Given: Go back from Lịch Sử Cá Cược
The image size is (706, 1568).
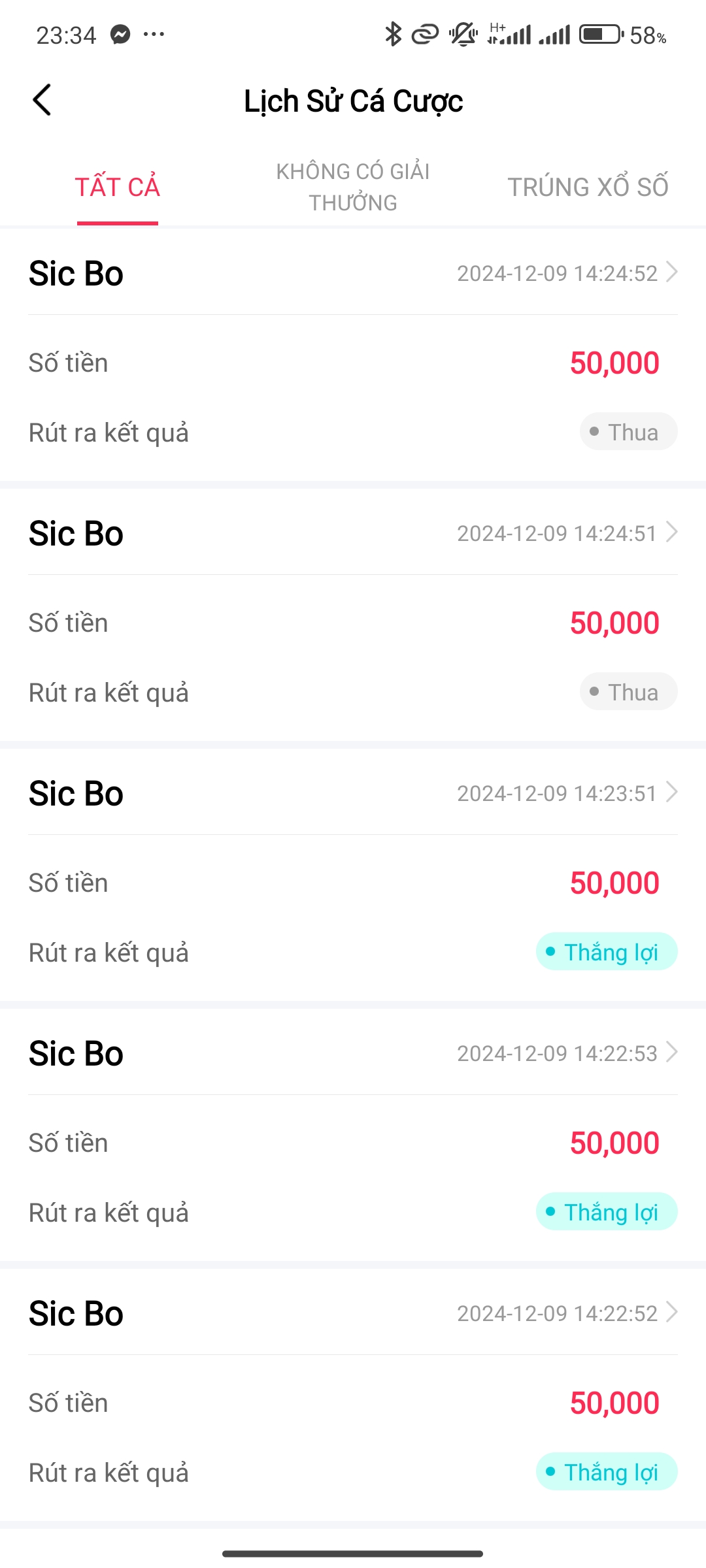Looking at the screenshot, I should [42, 101].
